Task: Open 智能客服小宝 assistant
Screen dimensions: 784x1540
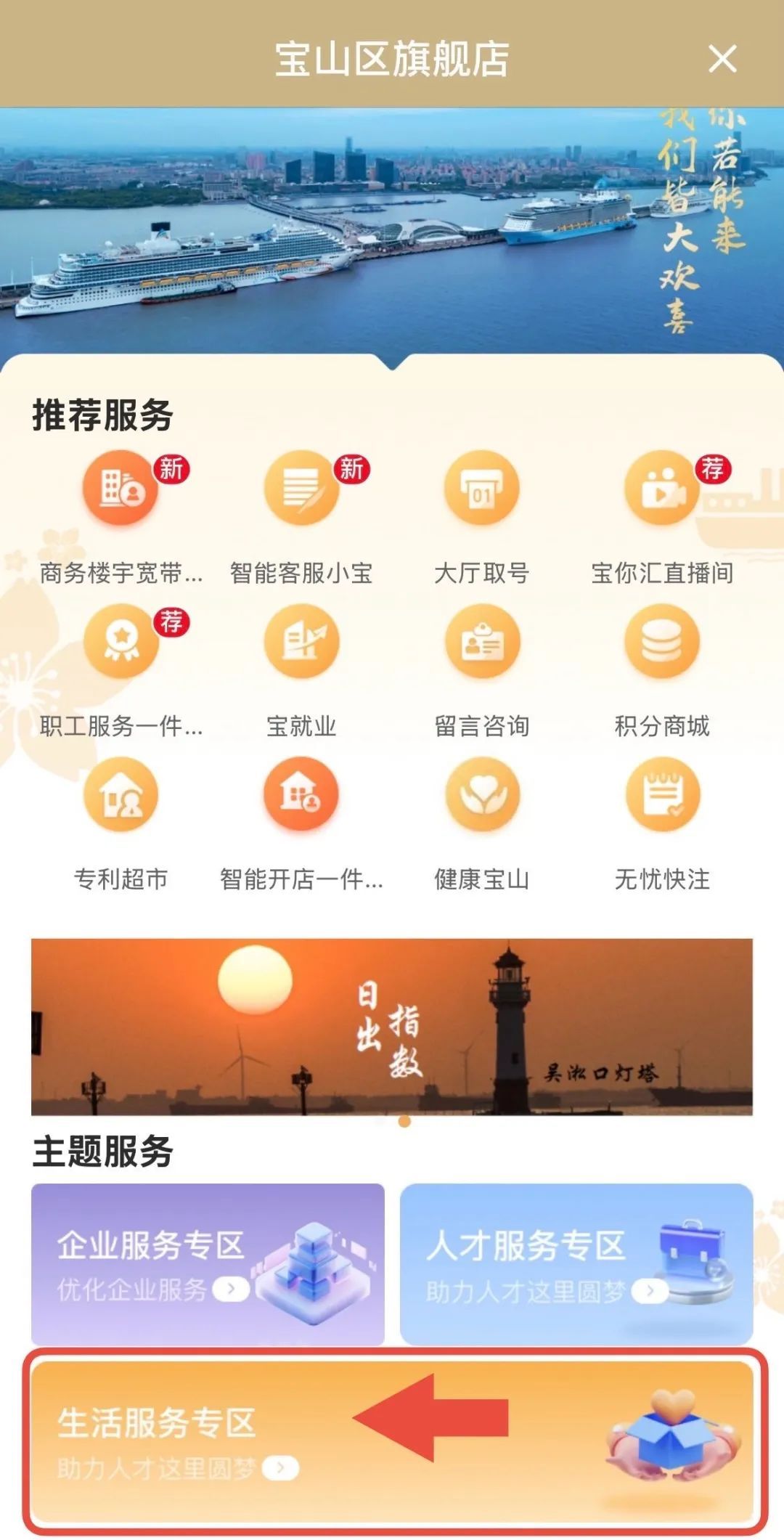Action: pos(301,488)
